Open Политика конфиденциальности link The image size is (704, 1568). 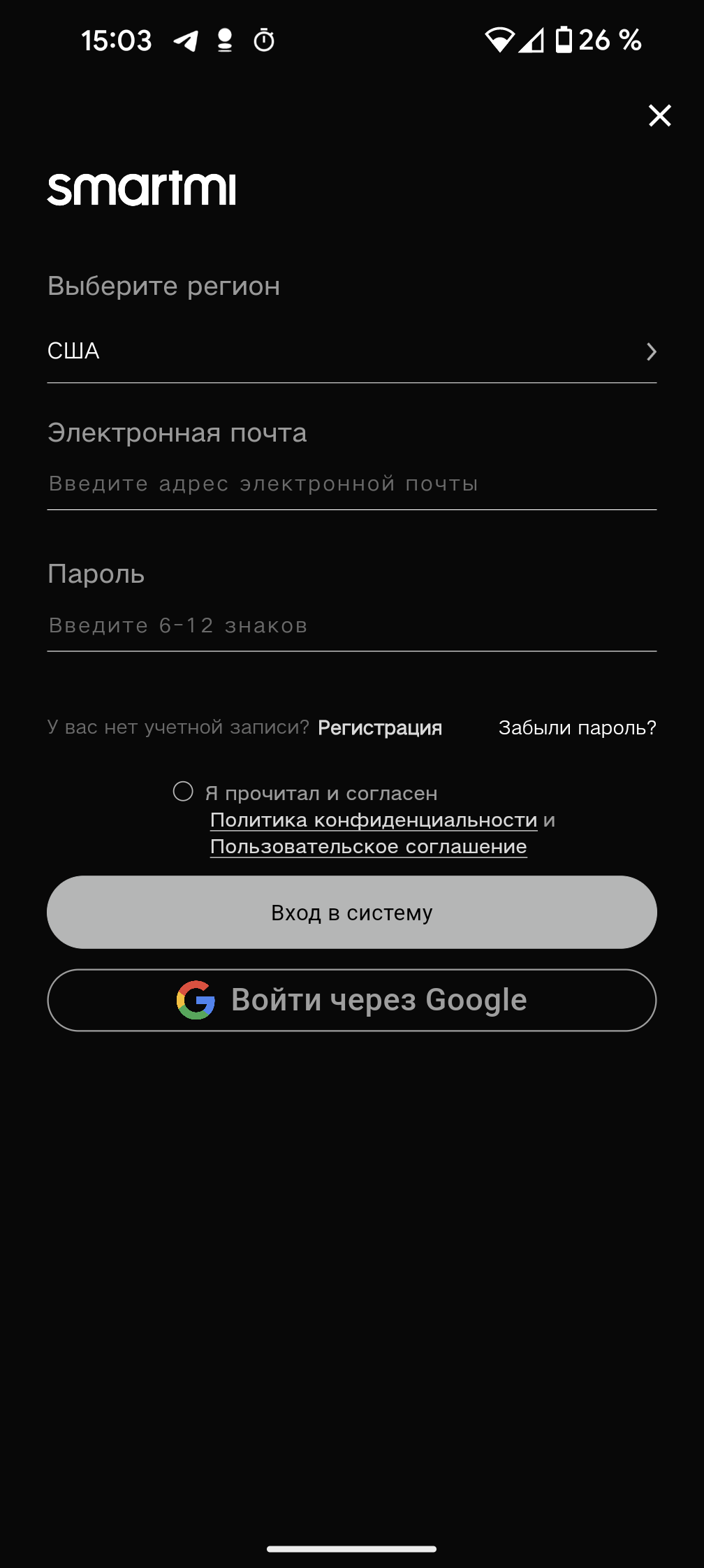374,820
